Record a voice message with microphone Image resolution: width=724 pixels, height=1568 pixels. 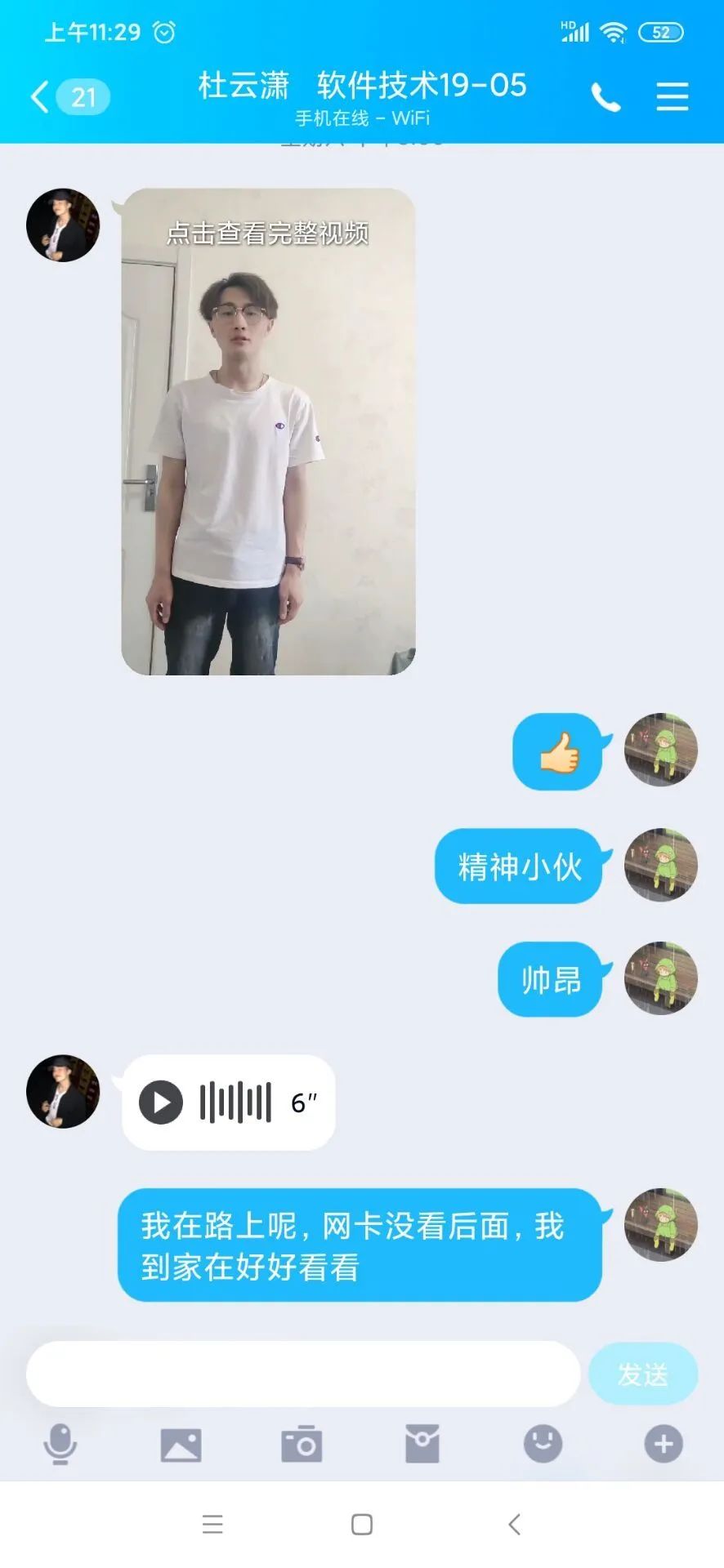coord(60,1445)
